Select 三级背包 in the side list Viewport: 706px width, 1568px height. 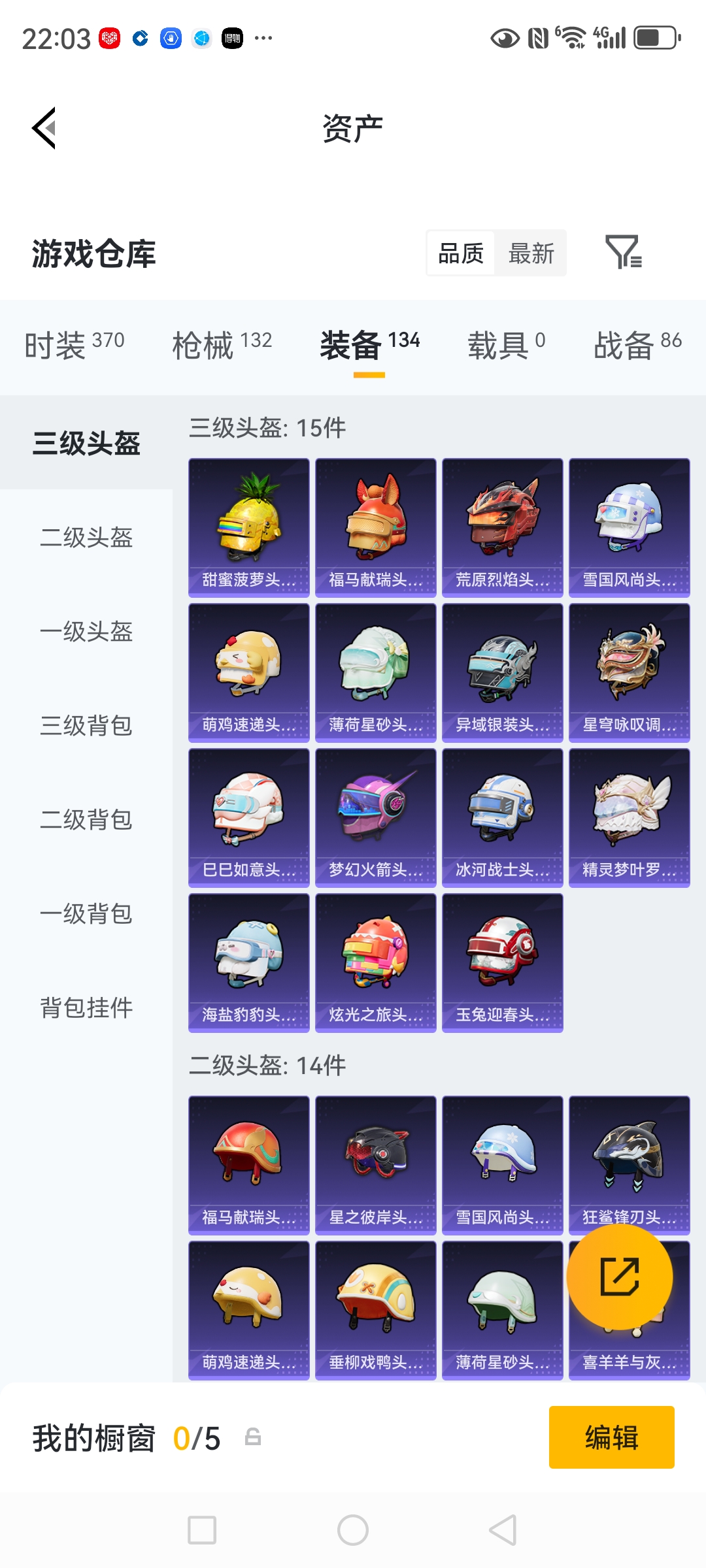(x=86, y=726)
